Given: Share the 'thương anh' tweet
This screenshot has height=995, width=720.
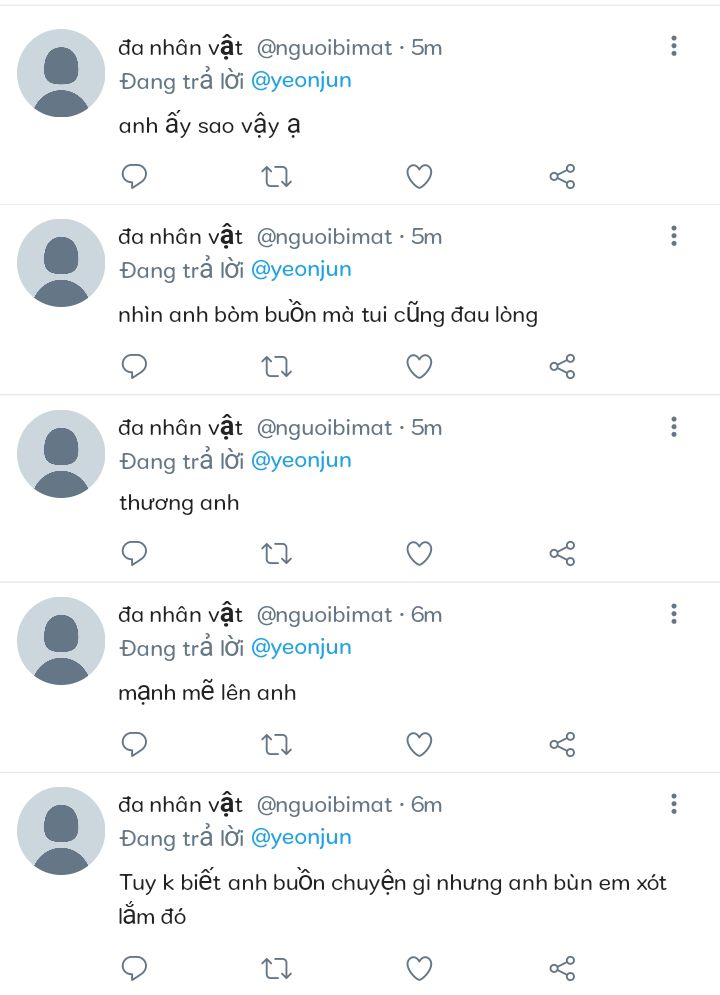Looking at the screenshot, I should tap(562, 553).
